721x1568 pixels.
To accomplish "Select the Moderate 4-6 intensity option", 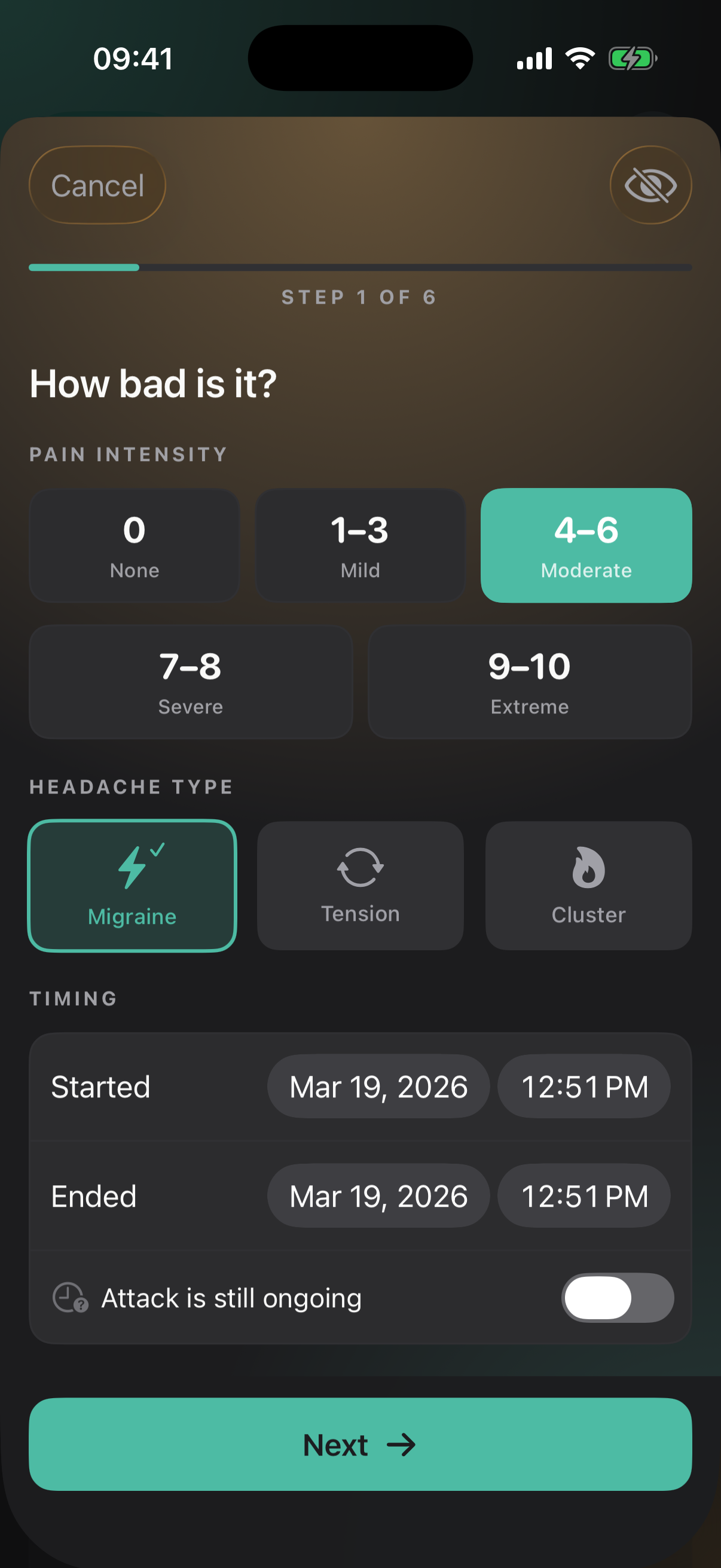I will coord(586,544).
